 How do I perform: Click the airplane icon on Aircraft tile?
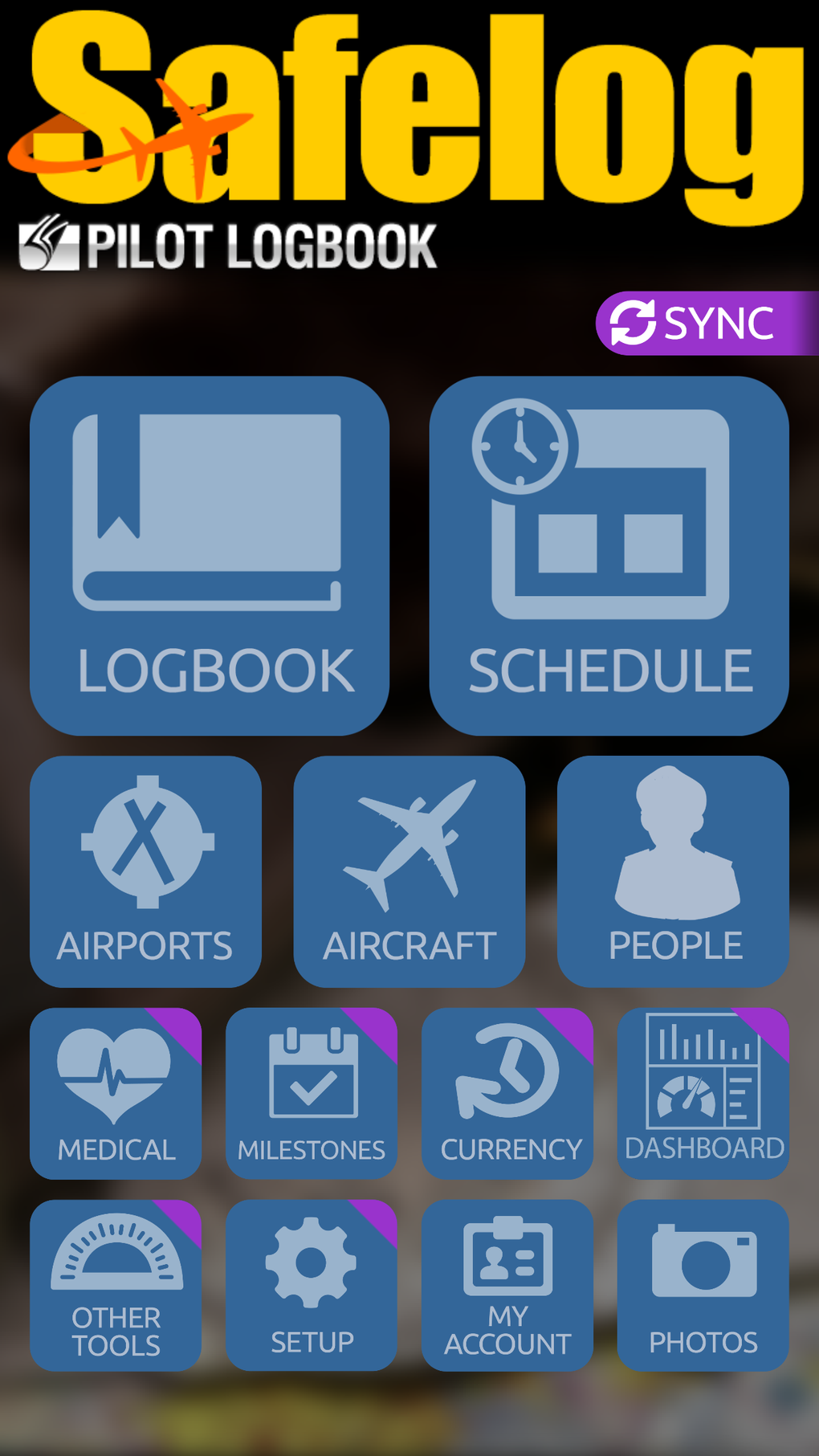[409, 847]
